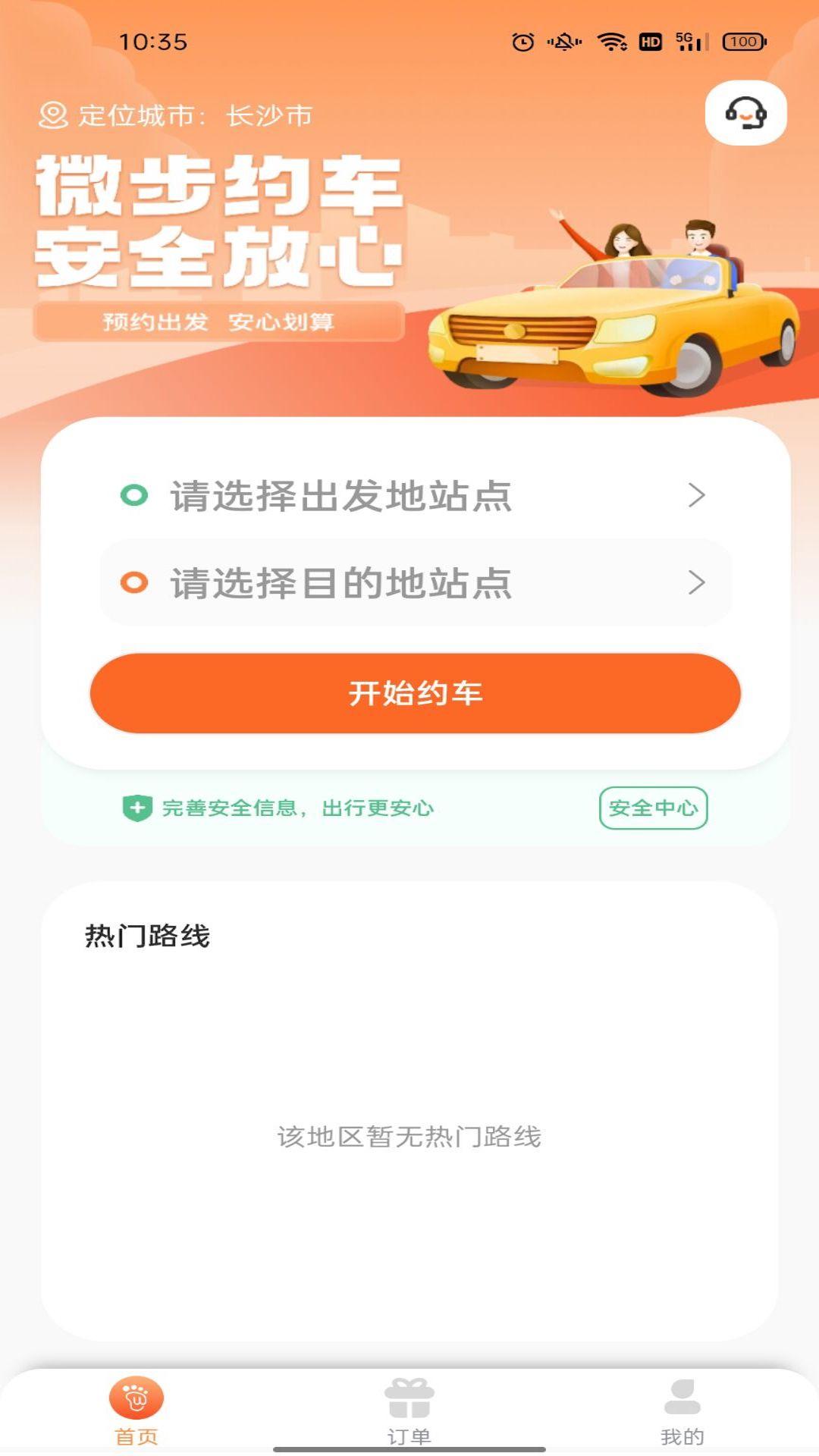Expand the destination station selector chevron
This screenshot has height=1456, width=819.
click(697, 581)
